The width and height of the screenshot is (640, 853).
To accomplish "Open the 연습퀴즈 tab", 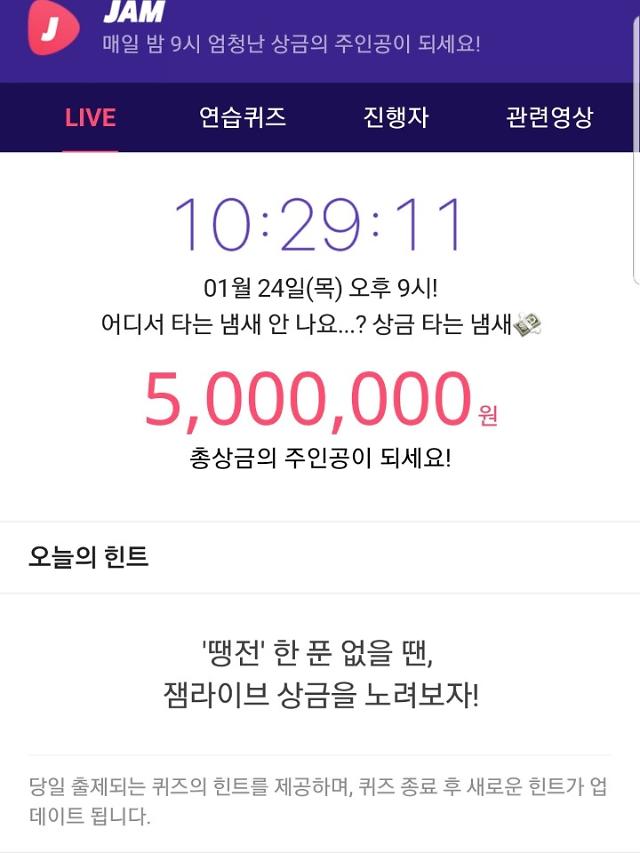I will (242, 117).
